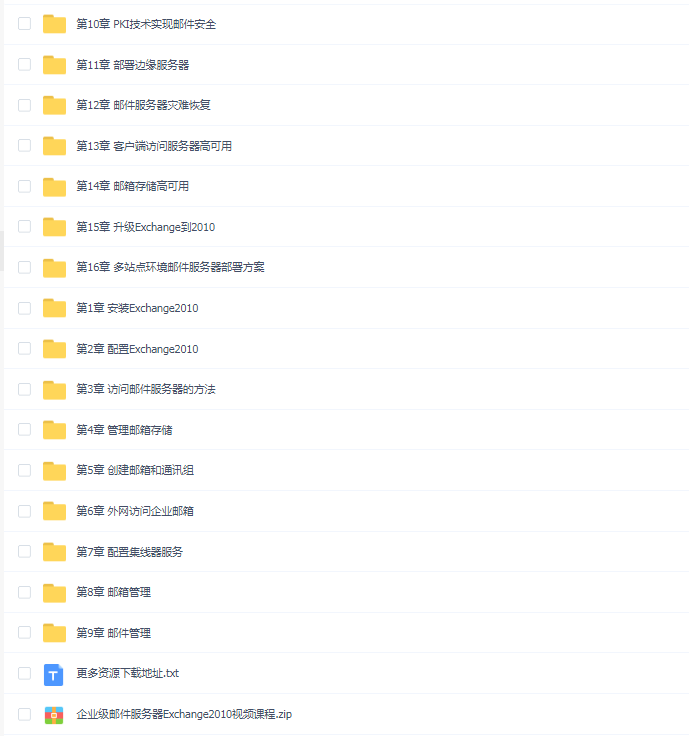The image size is (689, 736).
Task: Tick checkbox for 第6章 外网访问企业邮箱
Action: (25, 511)
